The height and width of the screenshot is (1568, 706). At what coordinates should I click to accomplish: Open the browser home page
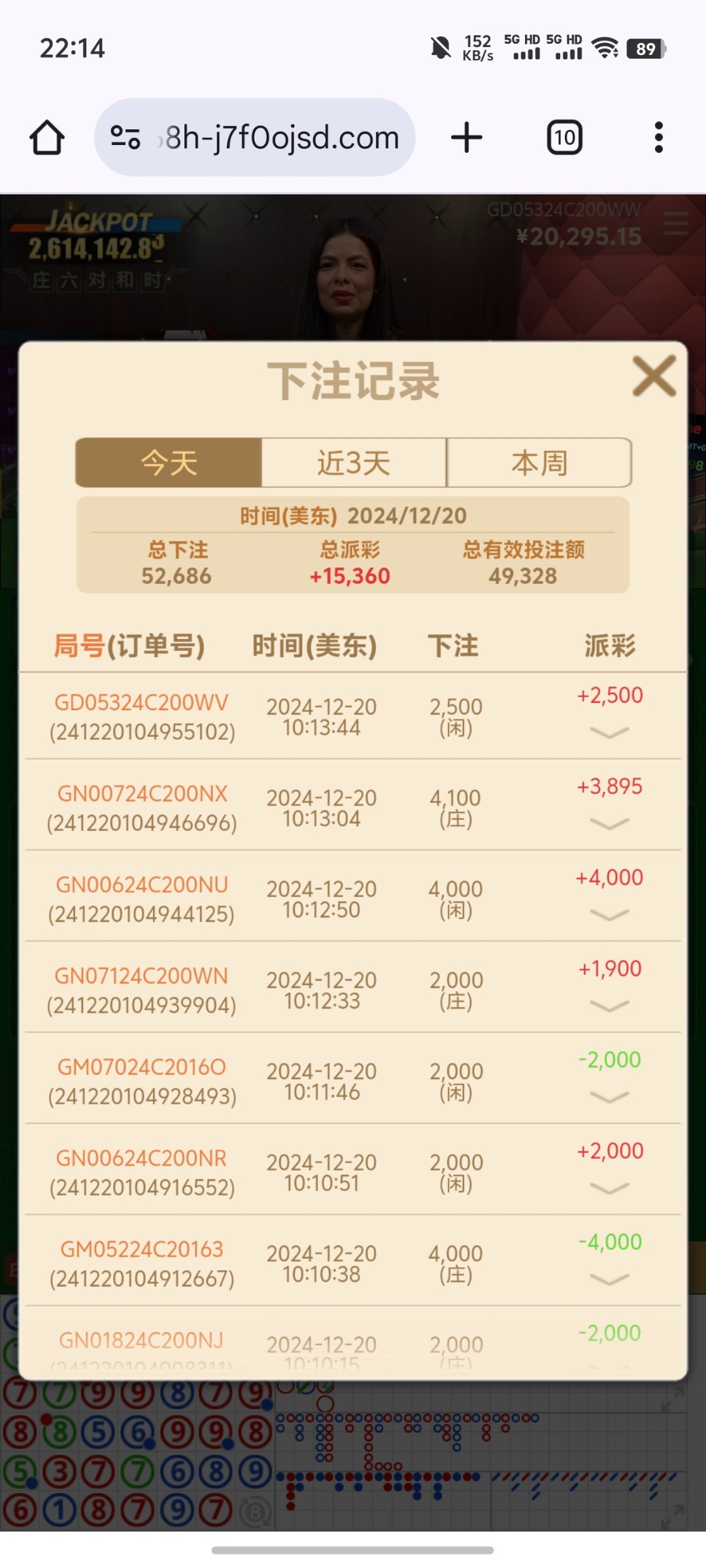[x=47, y=138]
